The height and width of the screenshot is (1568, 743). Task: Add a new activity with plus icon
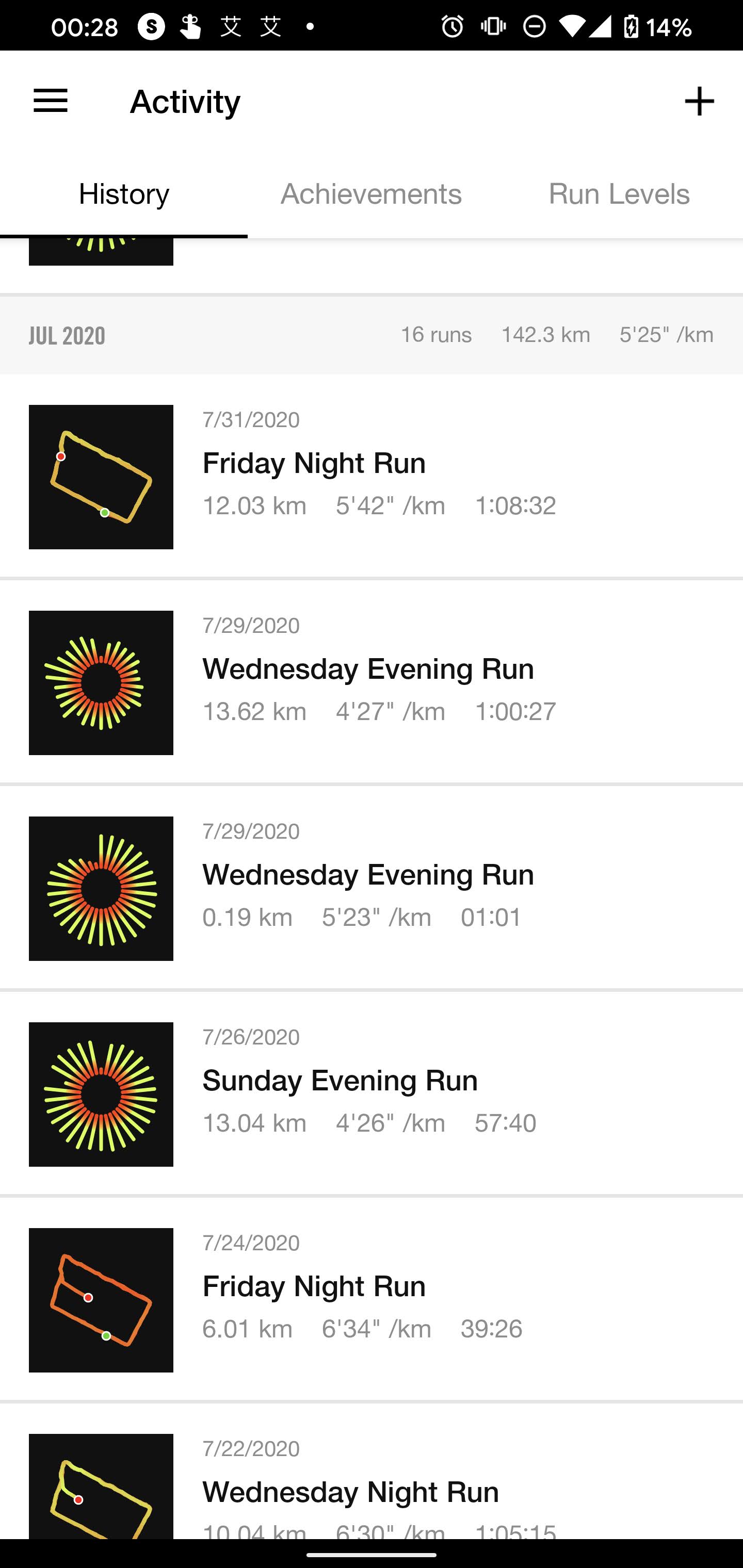699,101
